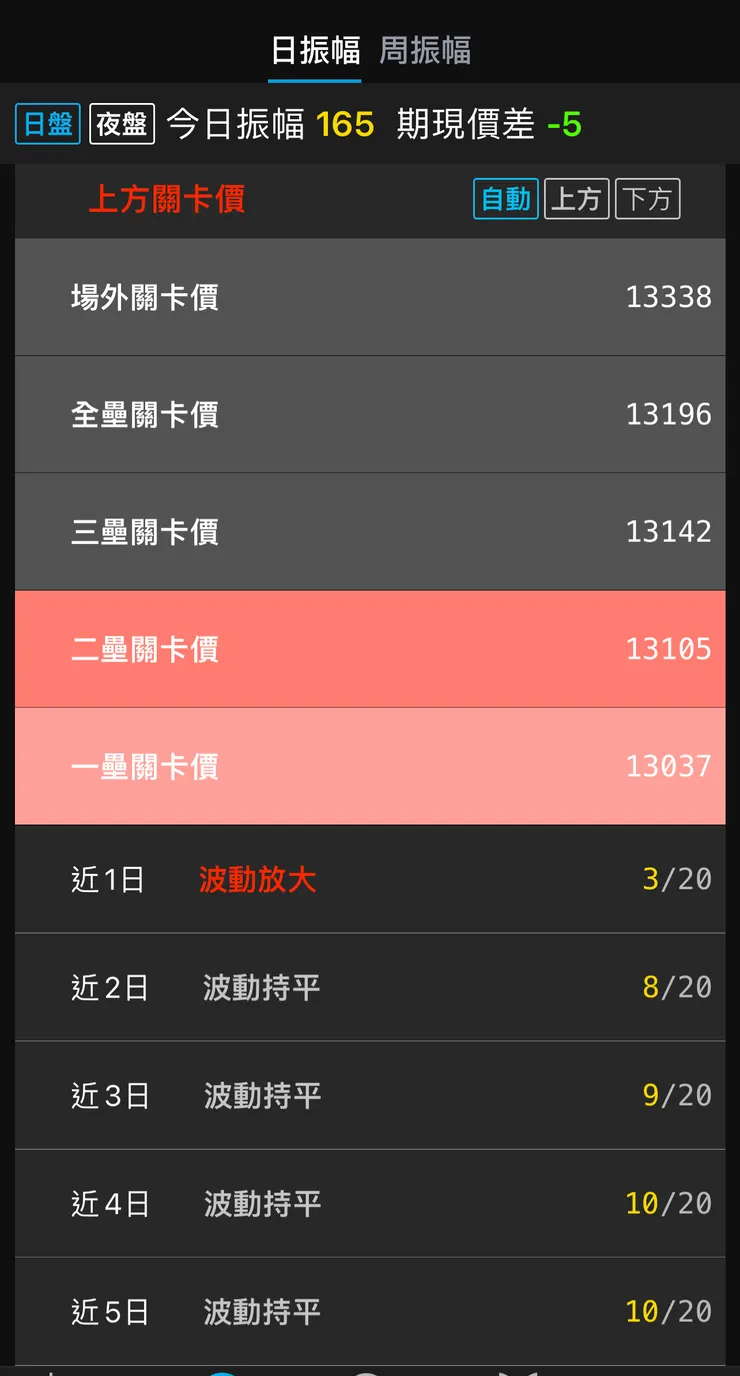This screenshot has height=1376, width=740.
Task: Choose the 自動 mode
Action: (506, 199)
